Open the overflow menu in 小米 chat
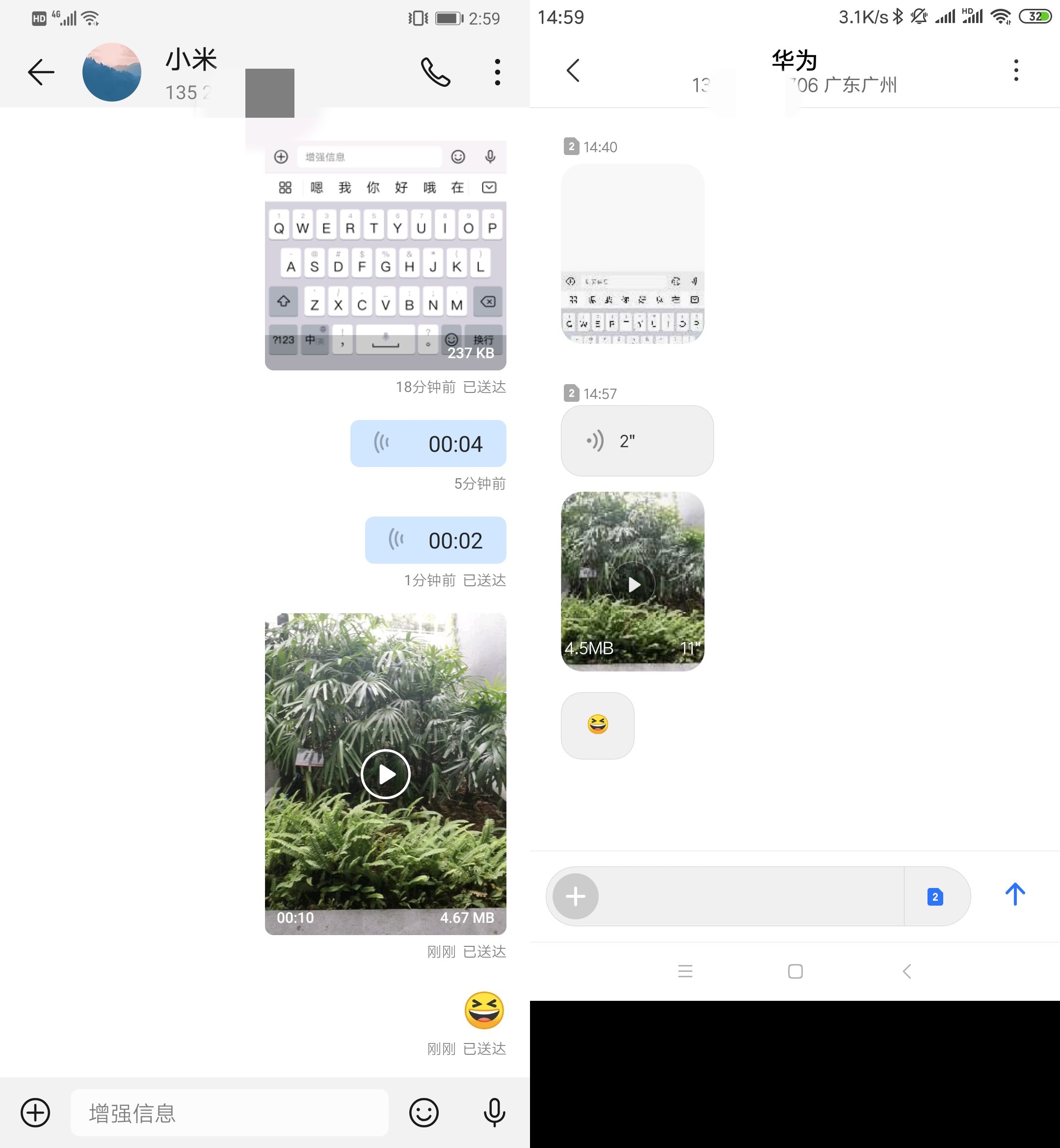Screen dimensions: 1060x1148 tap(497, 71)
